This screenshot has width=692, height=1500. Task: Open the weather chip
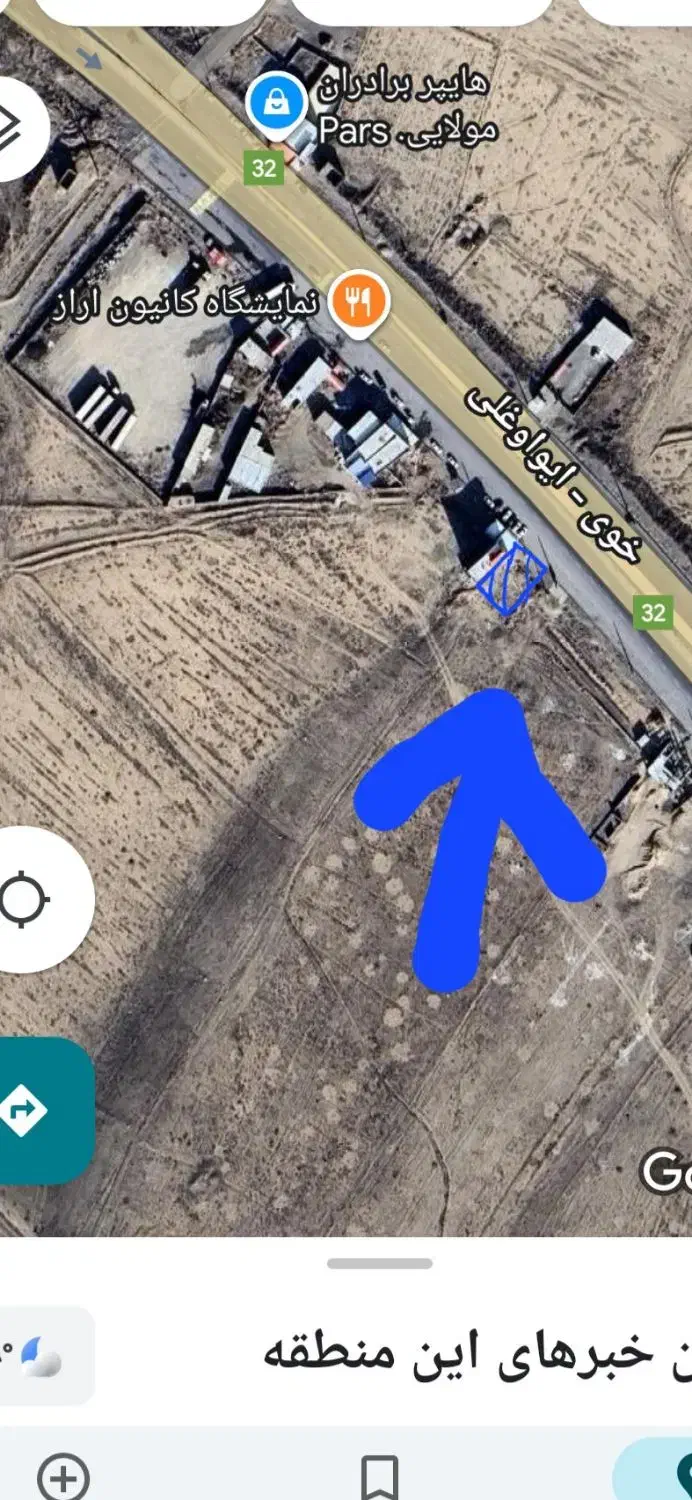[42, 1355]
